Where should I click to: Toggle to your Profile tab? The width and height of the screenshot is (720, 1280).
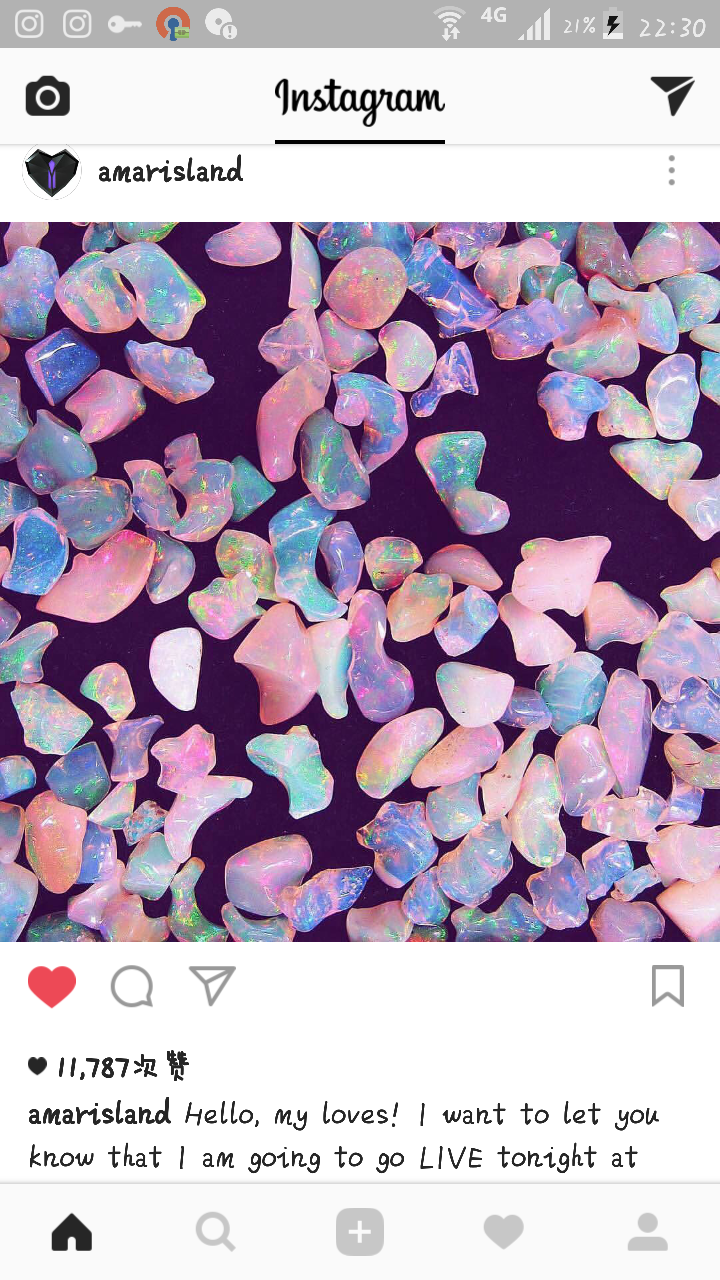pos(648,1231)
